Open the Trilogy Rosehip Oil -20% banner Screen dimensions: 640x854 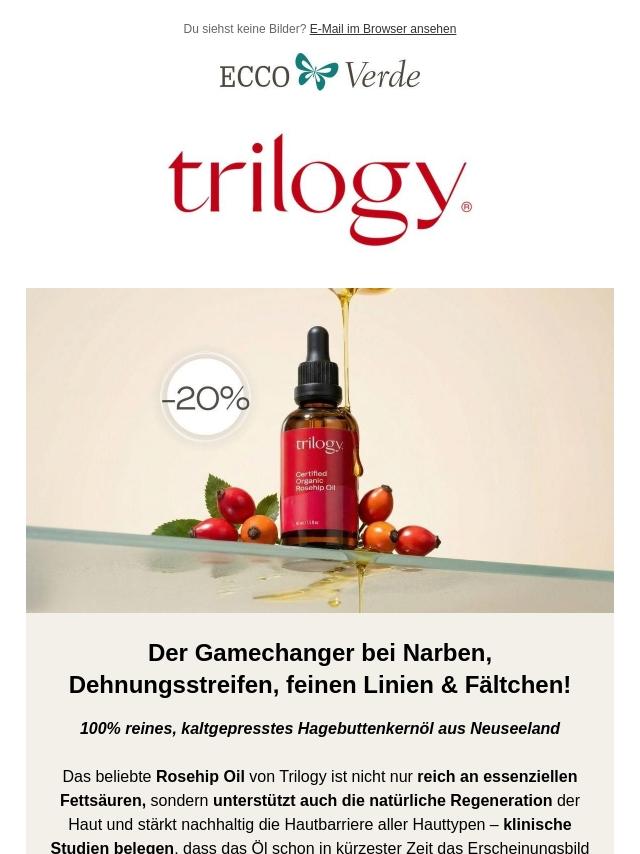tap(320, 450)
